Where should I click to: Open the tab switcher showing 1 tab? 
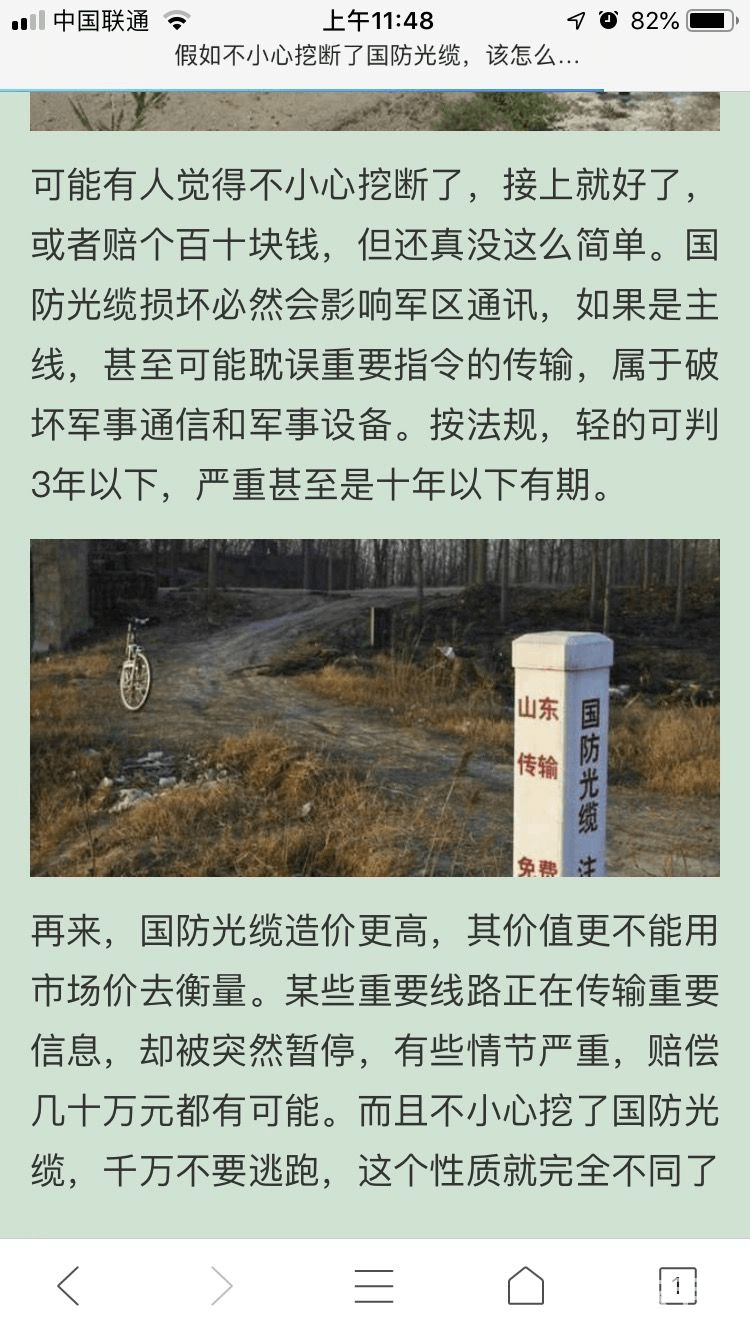pyautogui.click(x=677, y=1286)
